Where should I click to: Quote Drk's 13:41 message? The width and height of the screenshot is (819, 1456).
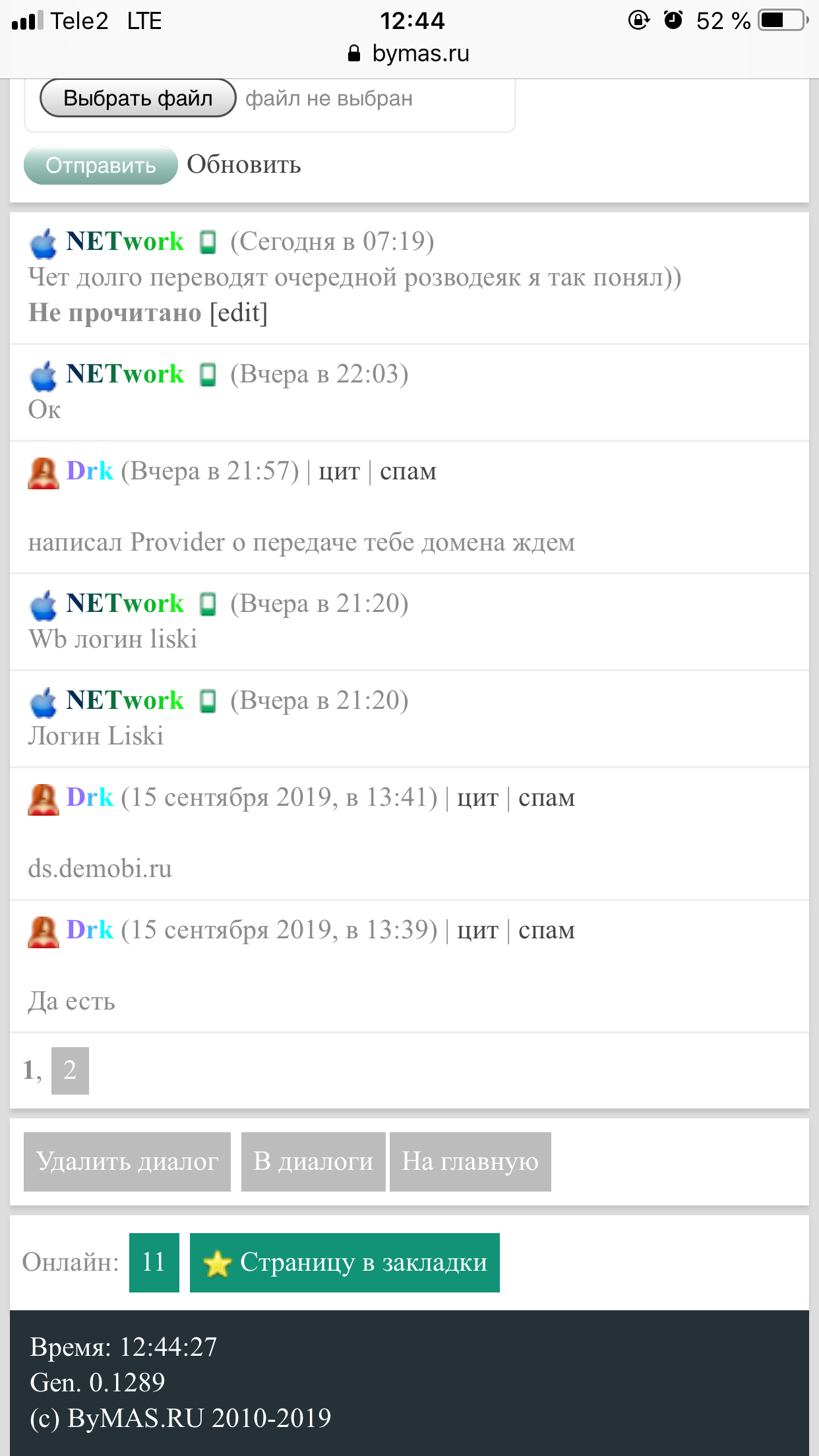[x=477, y=798]
